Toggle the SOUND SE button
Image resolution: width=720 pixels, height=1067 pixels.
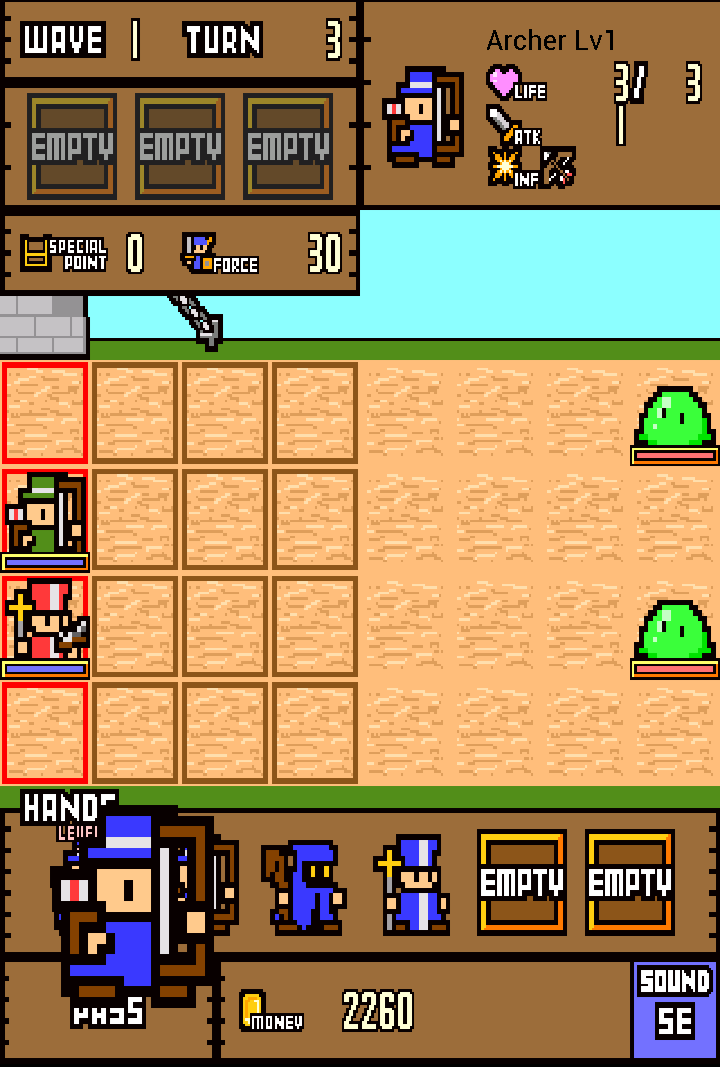click(675, 1009)
